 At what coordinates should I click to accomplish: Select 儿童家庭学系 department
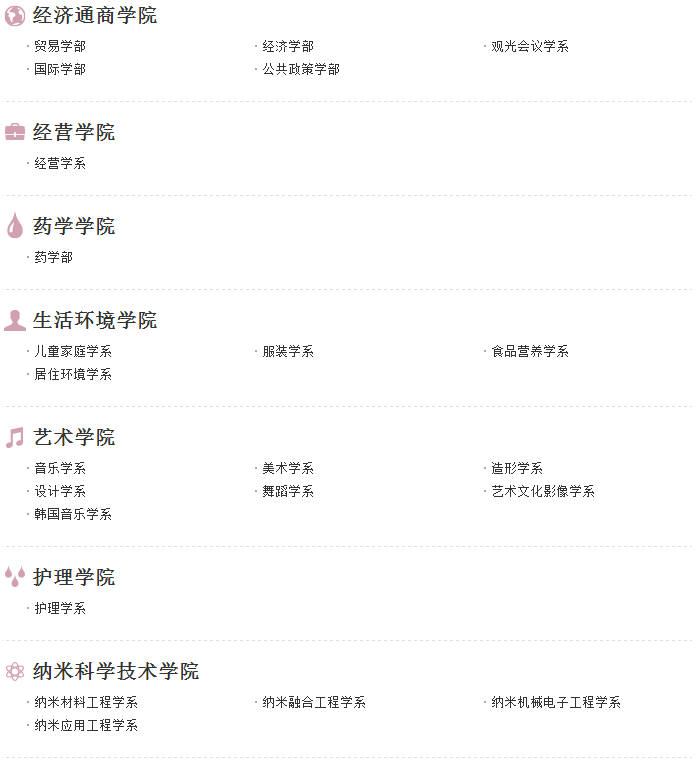(73, 352)
